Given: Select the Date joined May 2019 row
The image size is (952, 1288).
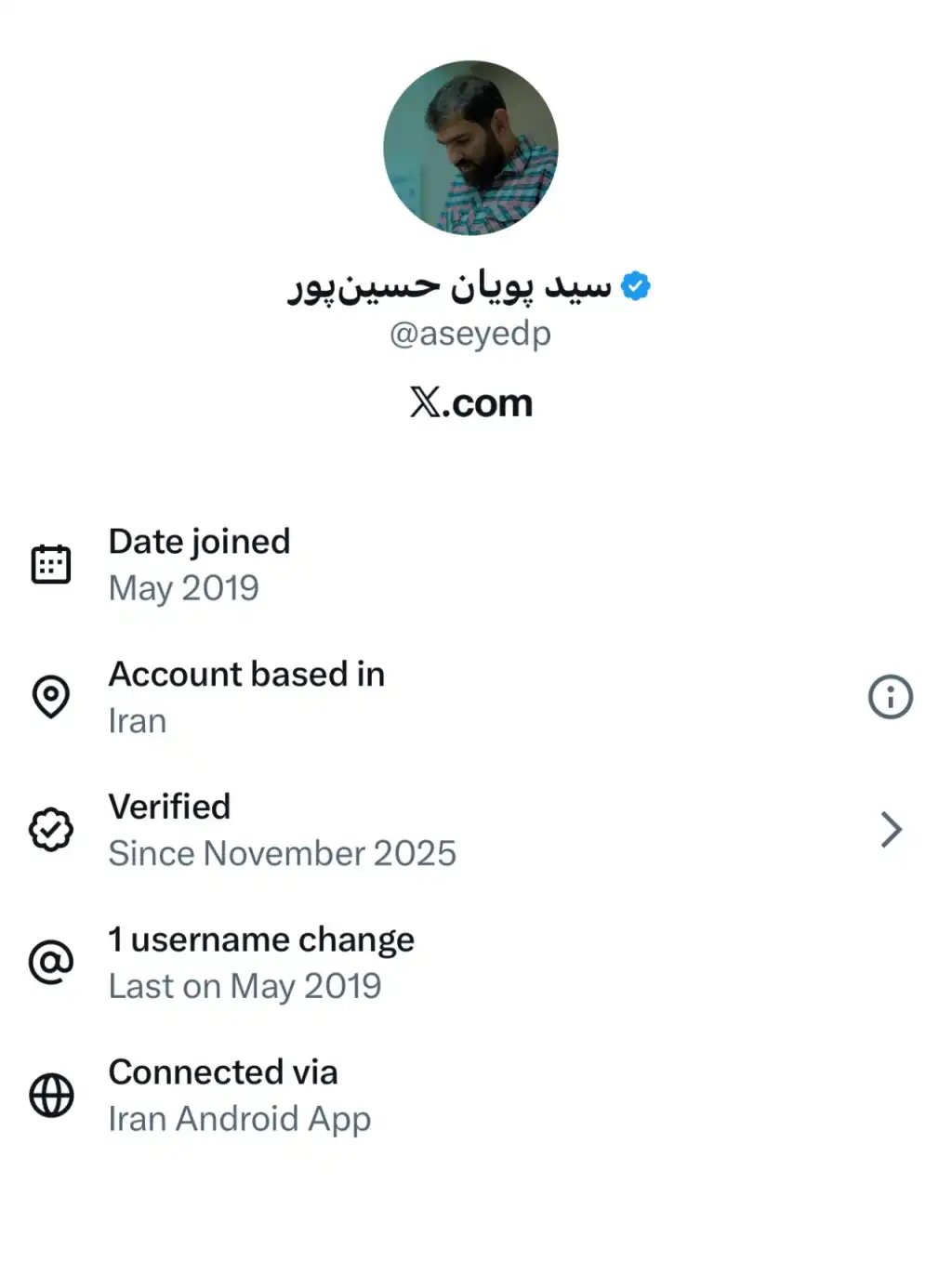Looking at the screenshot, I should [x=199, y=562].
